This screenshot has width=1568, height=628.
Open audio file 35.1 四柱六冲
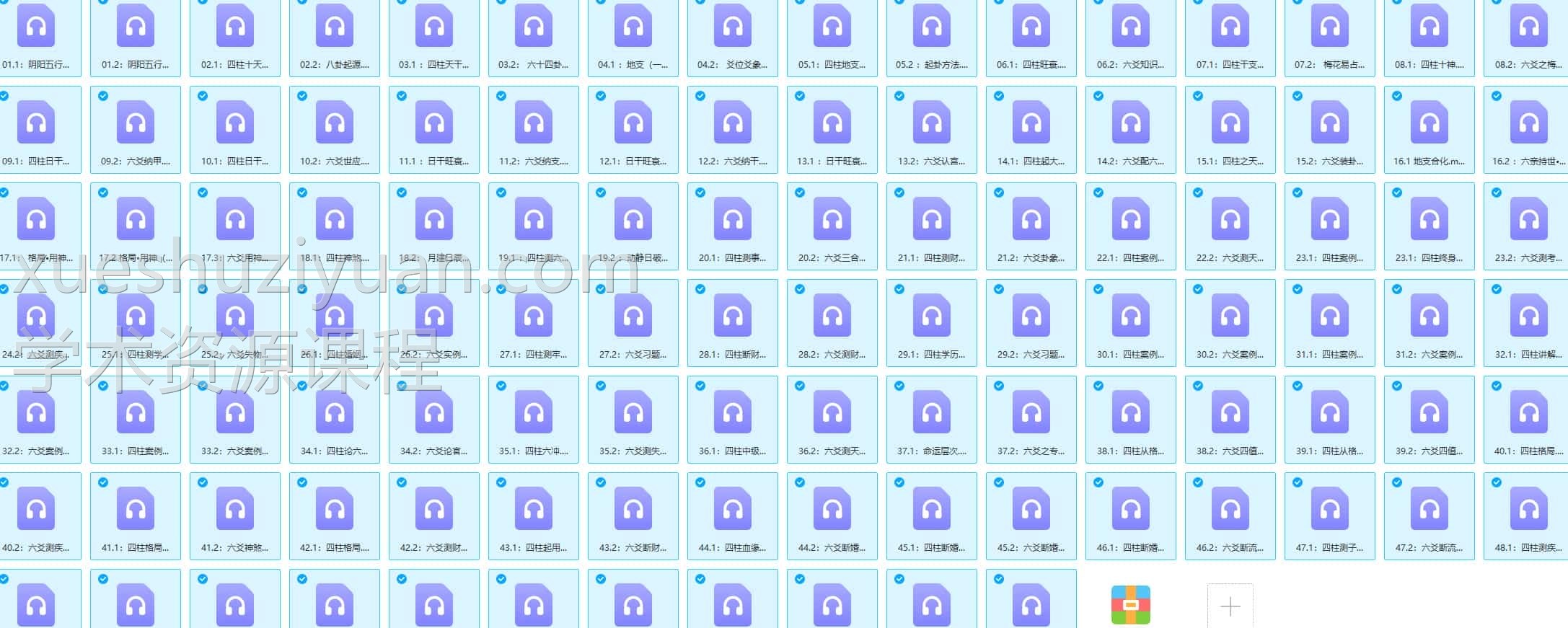point(534,415)
